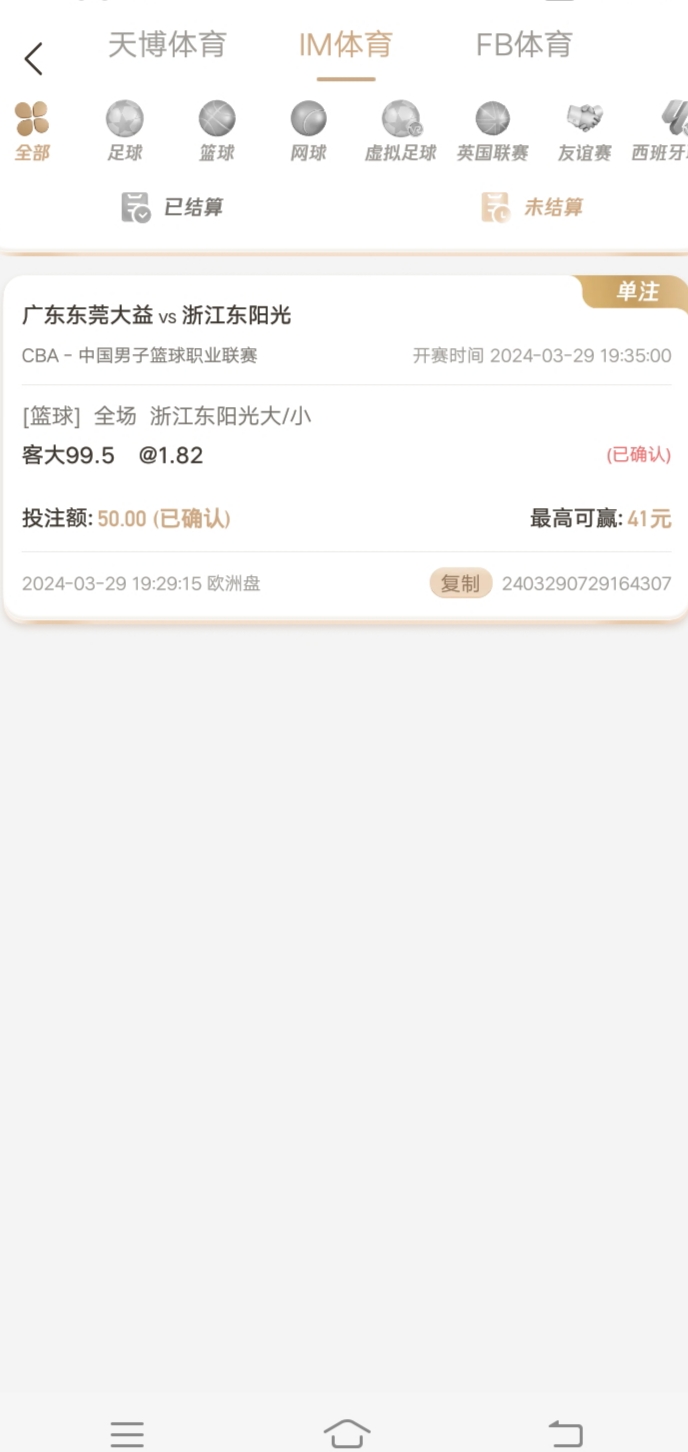The image size is (688, 1452).
Task: Filter bets by 足球
Action: click(x=125, y=131)
